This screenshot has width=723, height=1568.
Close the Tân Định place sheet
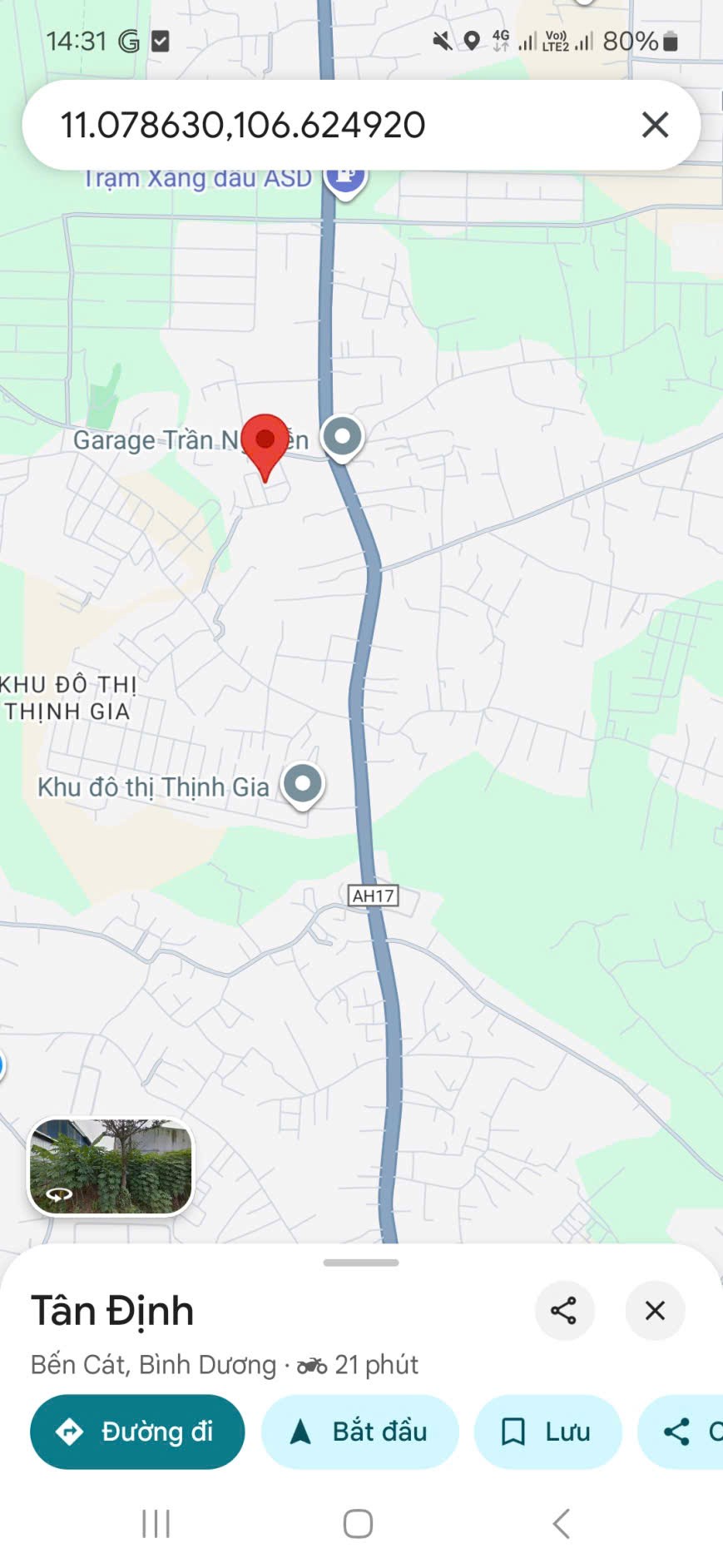655,1311
